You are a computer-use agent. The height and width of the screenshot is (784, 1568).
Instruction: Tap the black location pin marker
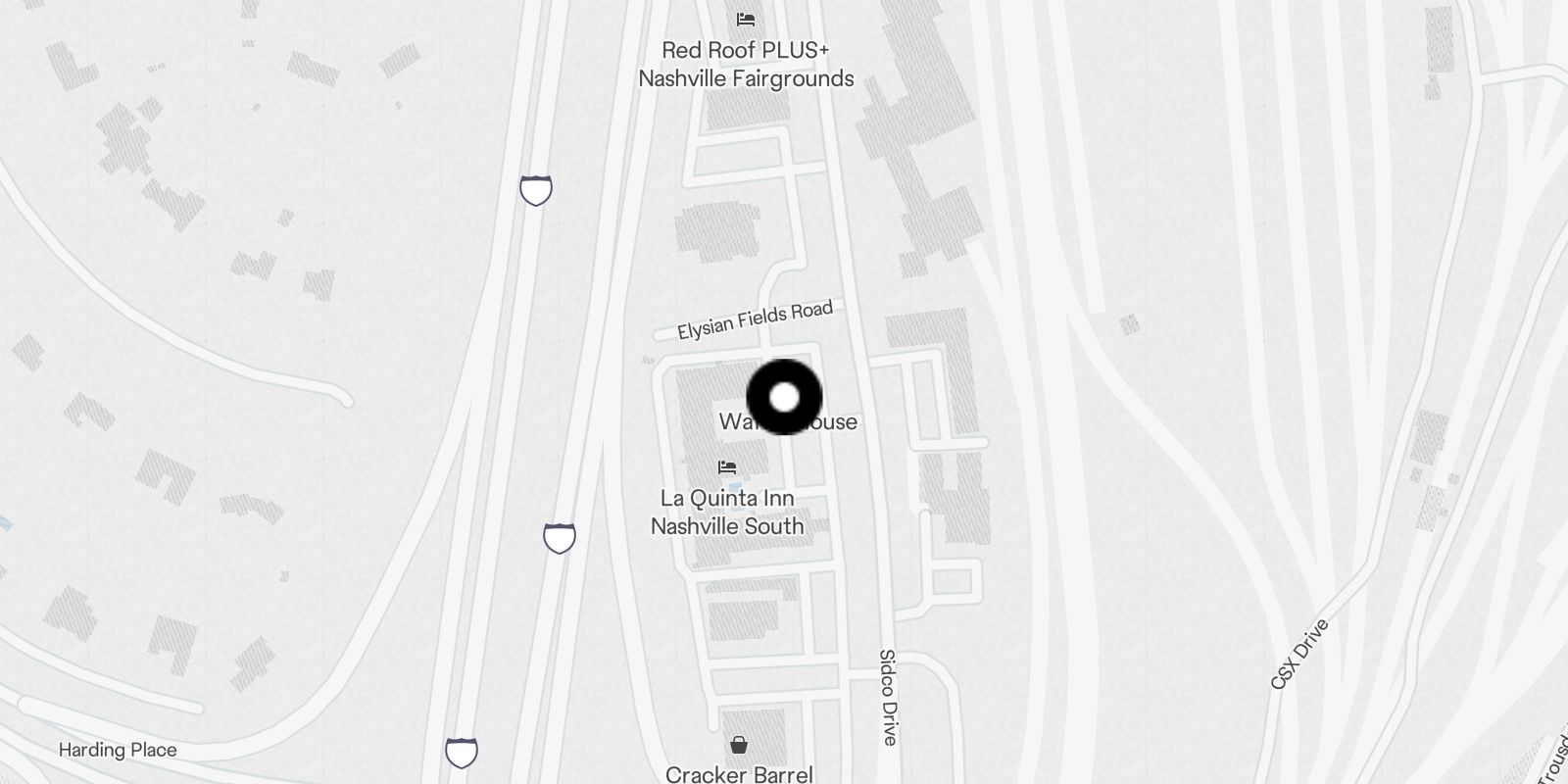784,397
